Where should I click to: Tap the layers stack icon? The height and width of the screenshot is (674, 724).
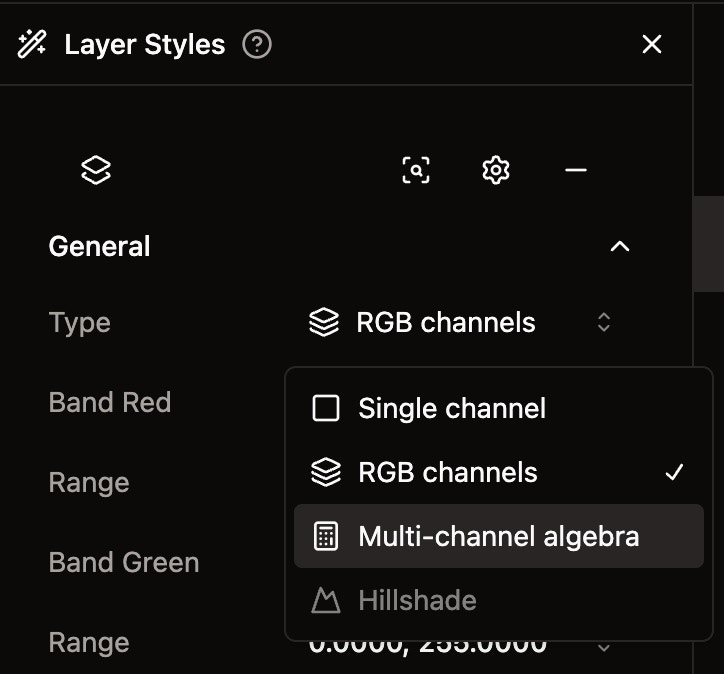[96, 171]
